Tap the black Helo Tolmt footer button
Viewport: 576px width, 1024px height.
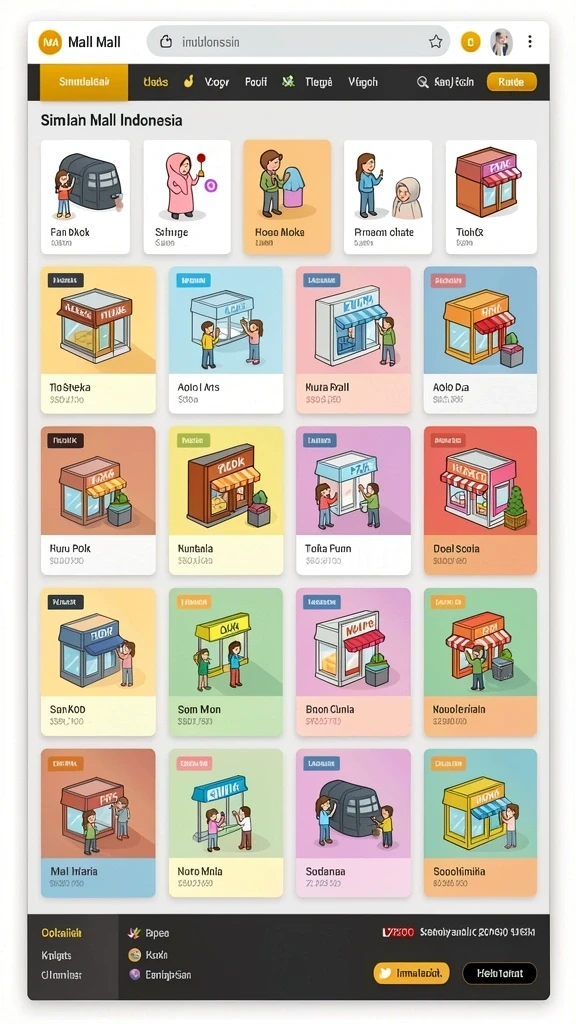point(500,973)
